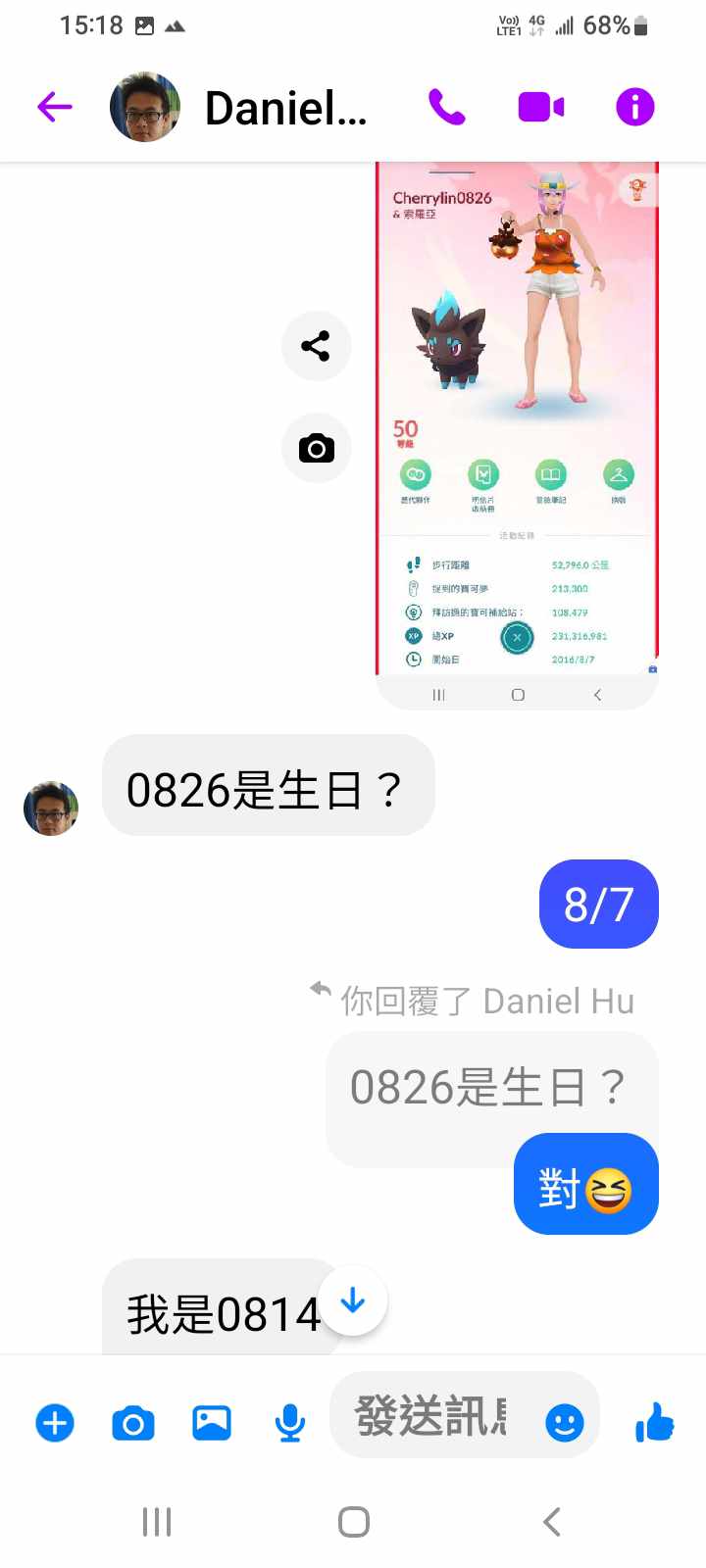Viewport: 706px width, 1568px height.
Task: Start a voice call with Daniel
Action: (x=447, y=107)
